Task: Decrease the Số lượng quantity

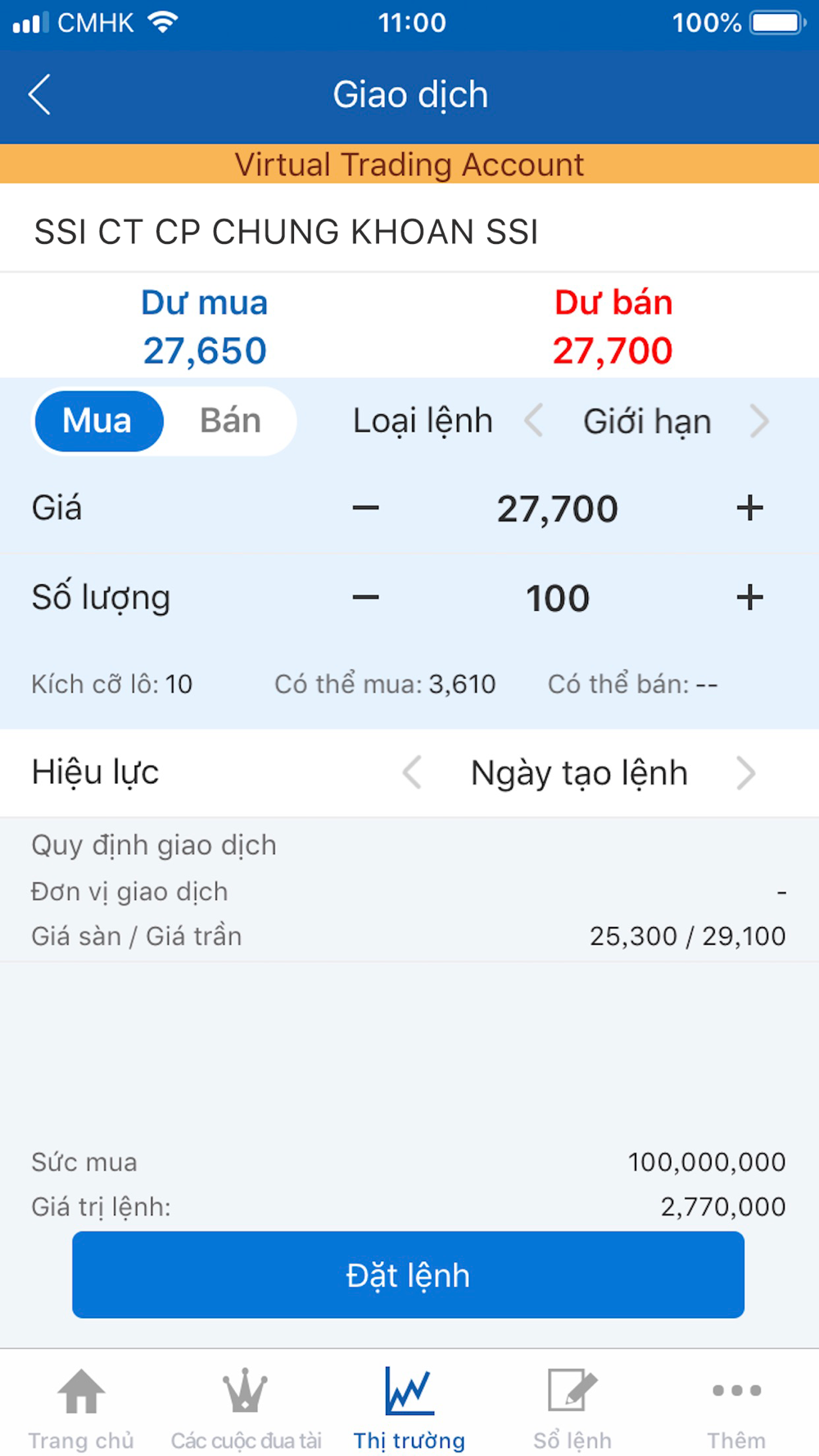Action: tap(365, 598)
